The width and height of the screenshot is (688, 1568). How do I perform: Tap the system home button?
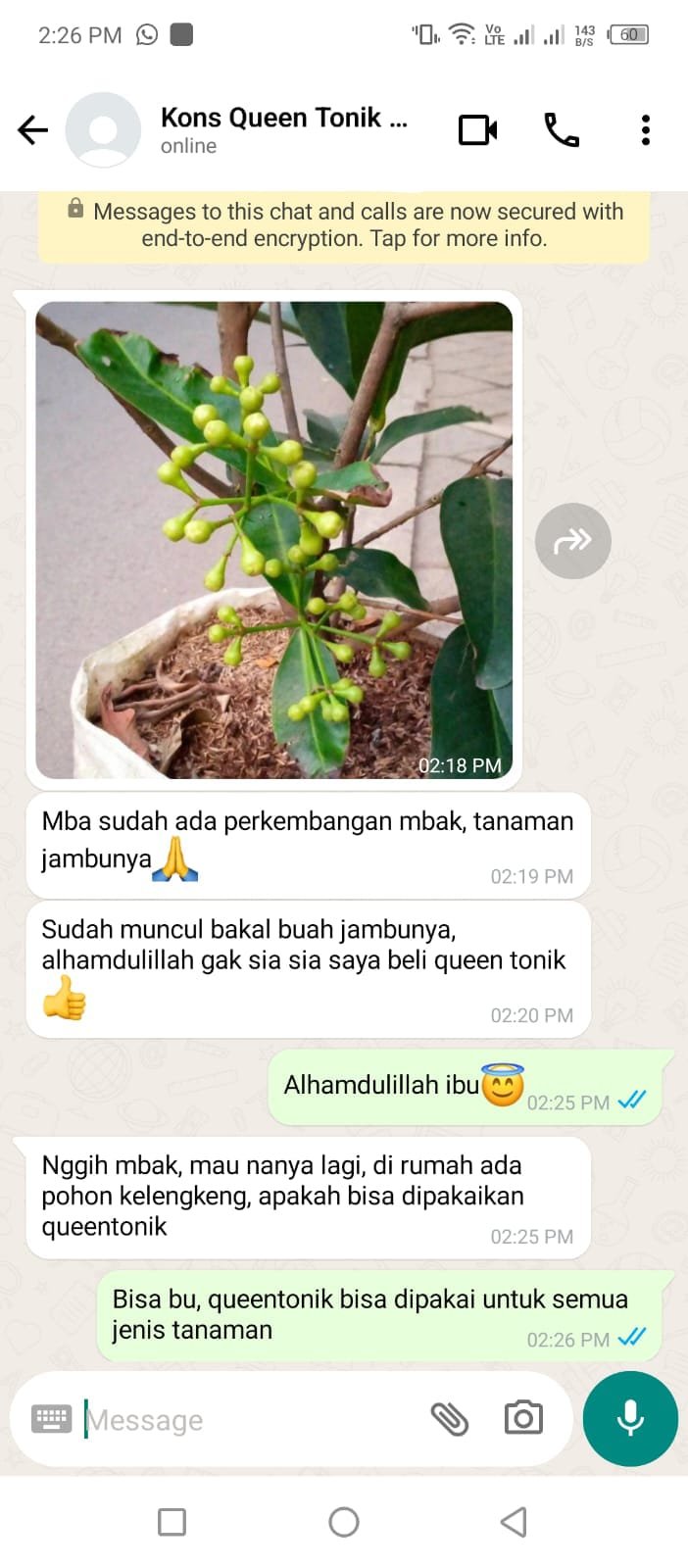[344, 1522]
